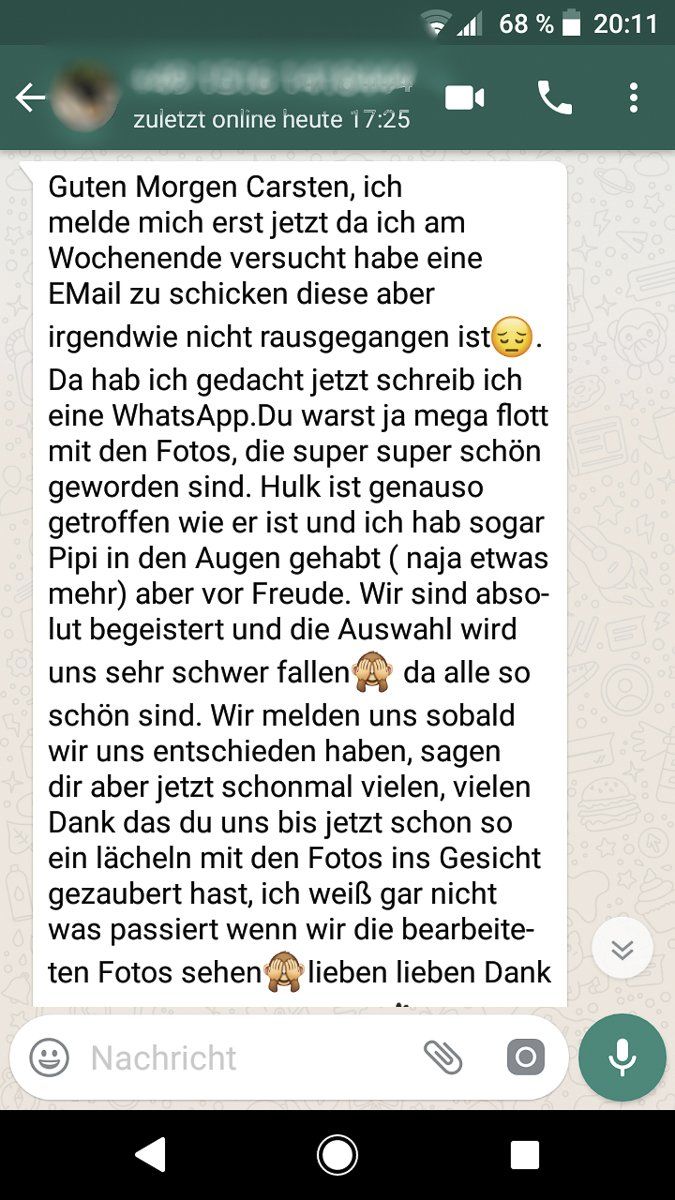The height and width of the screenshot is (1200, 675).
Task: Open the emoji picker
Action: pyautogui.click(x=49, y=1057)
